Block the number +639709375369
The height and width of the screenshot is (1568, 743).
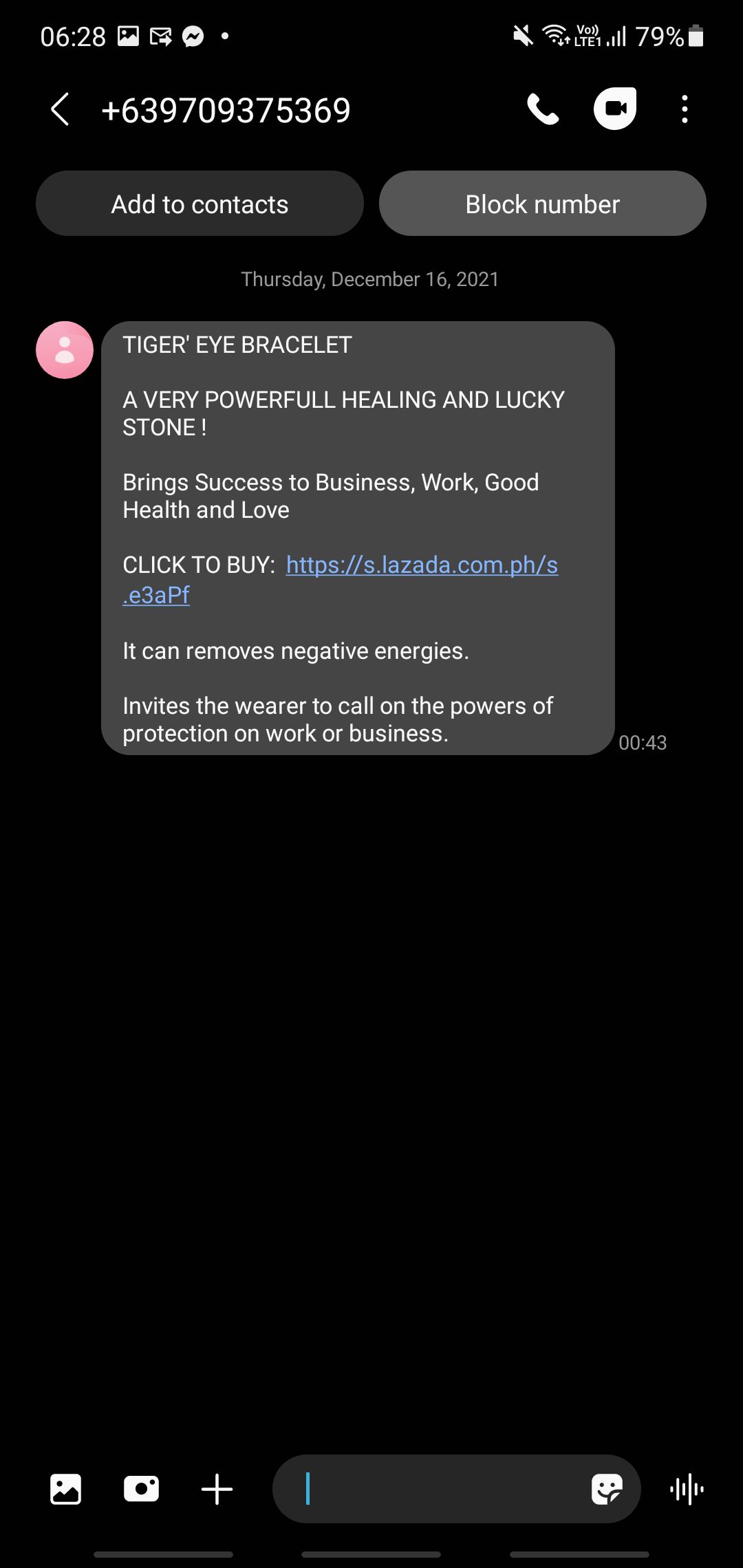[x=542, y=204]
